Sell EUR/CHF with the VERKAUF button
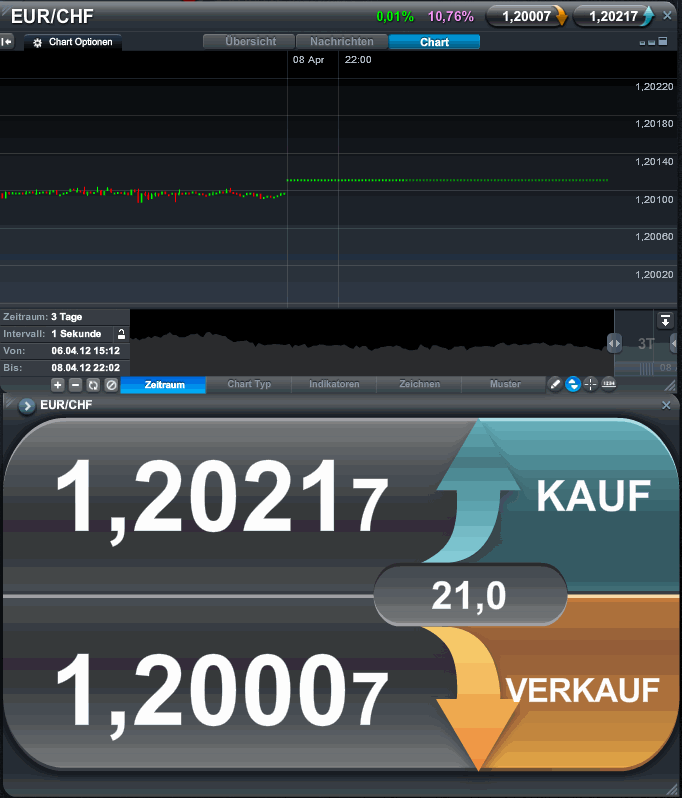This screenshot has height=798, width=682. coord(582,689)
